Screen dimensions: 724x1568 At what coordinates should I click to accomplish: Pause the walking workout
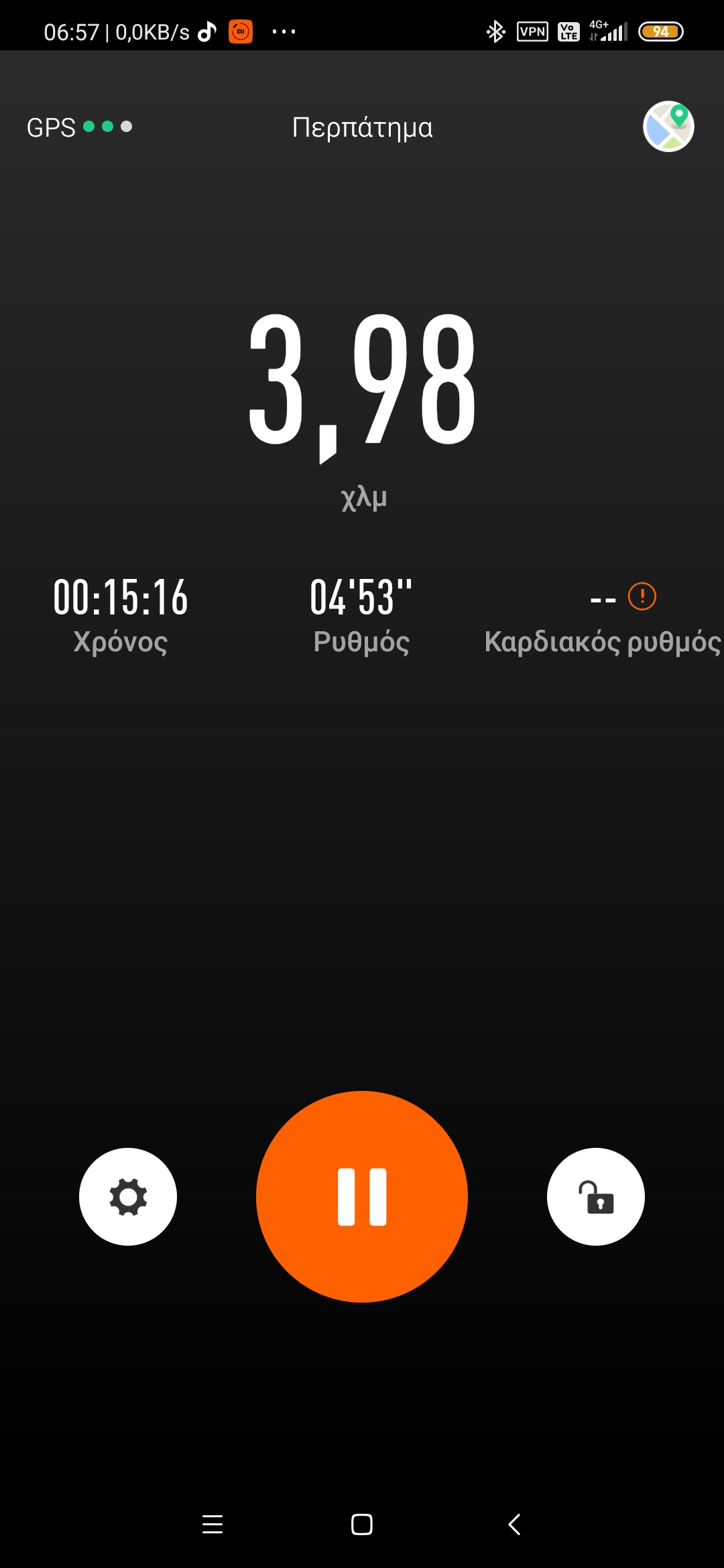point(362,1197)
